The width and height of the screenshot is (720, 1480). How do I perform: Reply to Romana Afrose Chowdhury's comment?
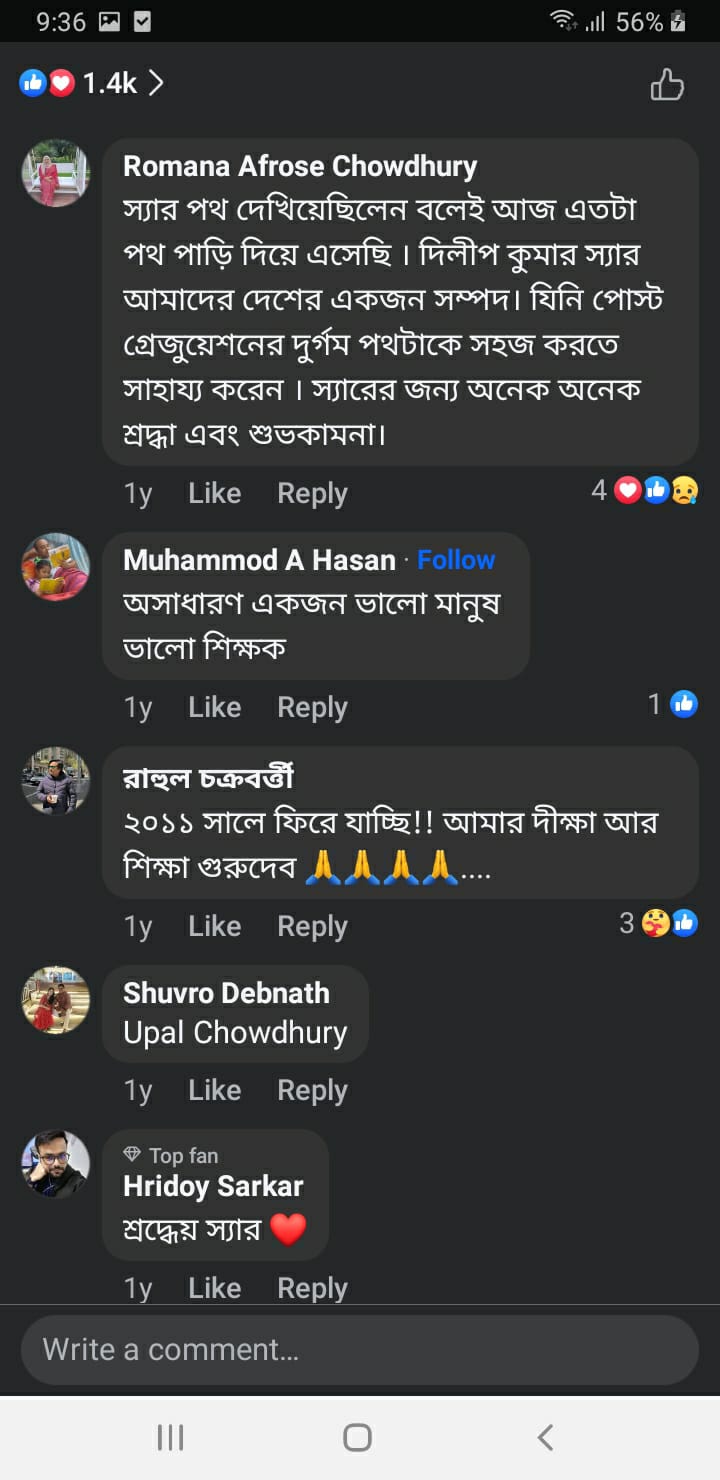[312, 493]
